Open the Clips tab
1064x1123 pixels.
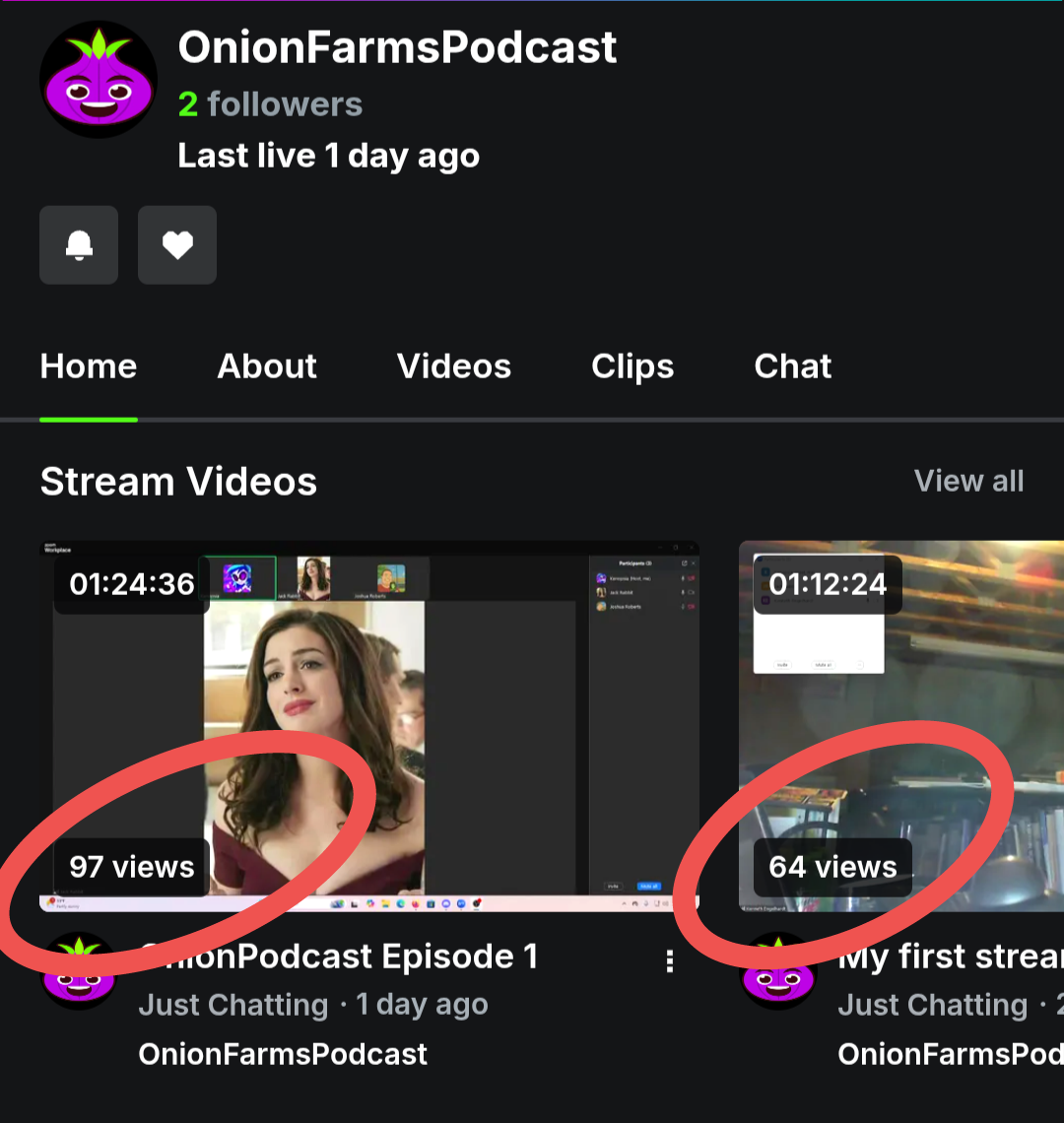pyautogui.click(x=632, y=366)
